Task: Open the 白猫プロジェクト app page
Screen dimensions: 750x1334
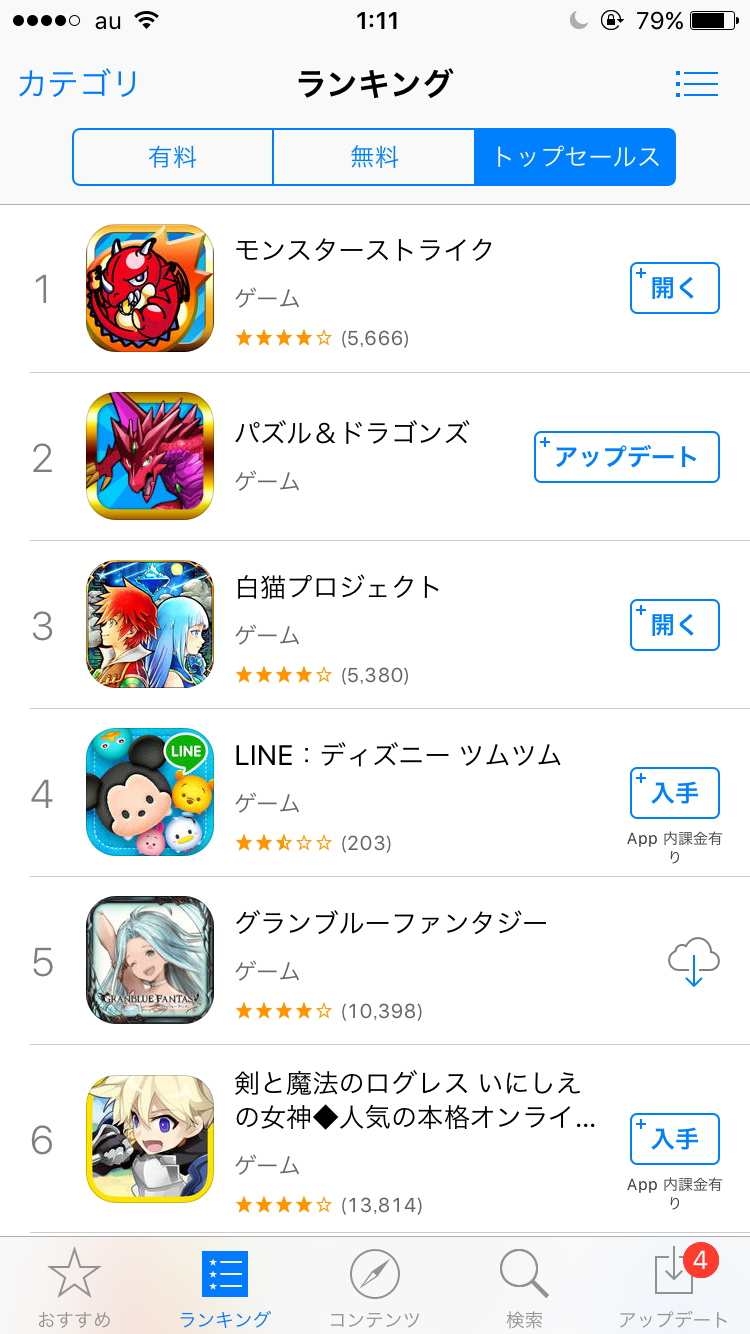Action: (337, 586)
